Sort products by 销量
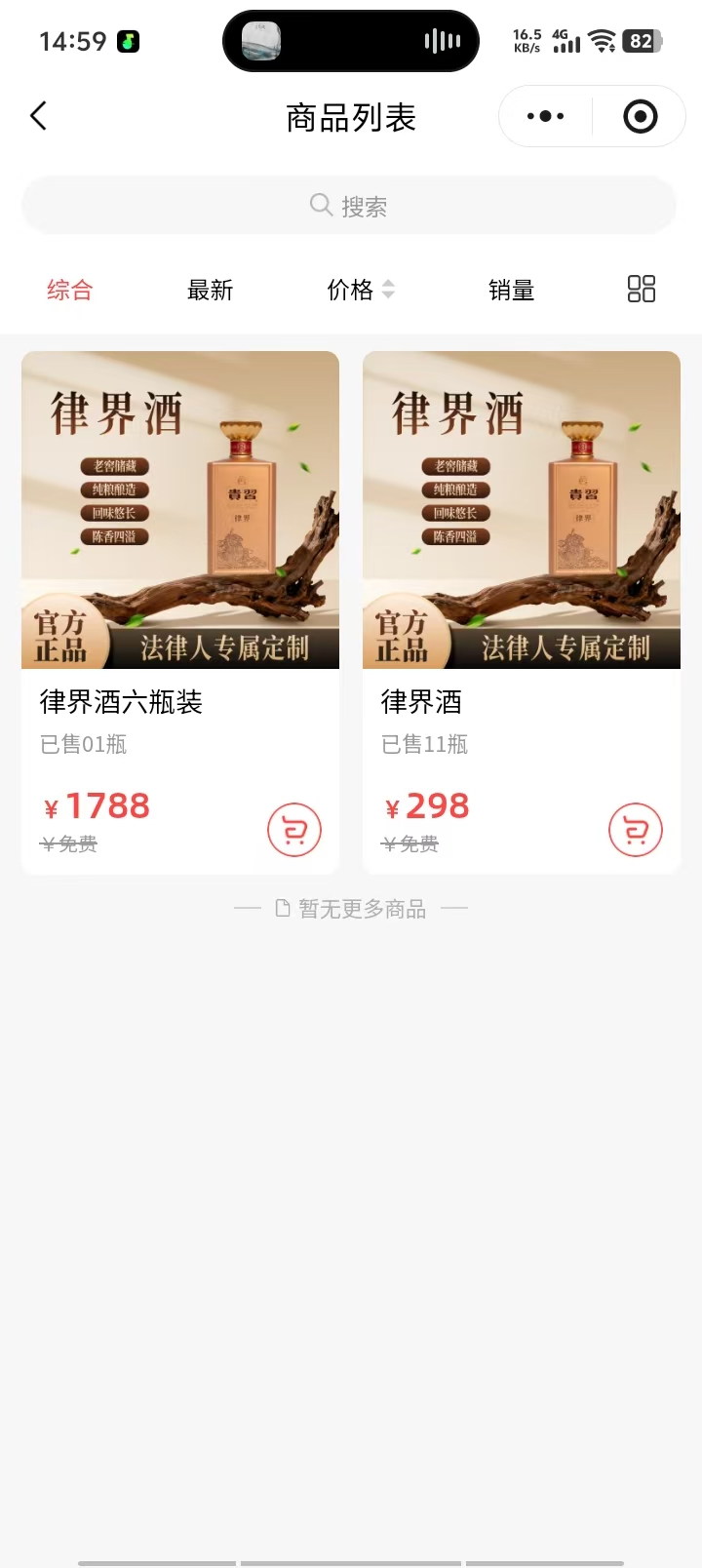The image size is (702, 1568). coord(511,290)
